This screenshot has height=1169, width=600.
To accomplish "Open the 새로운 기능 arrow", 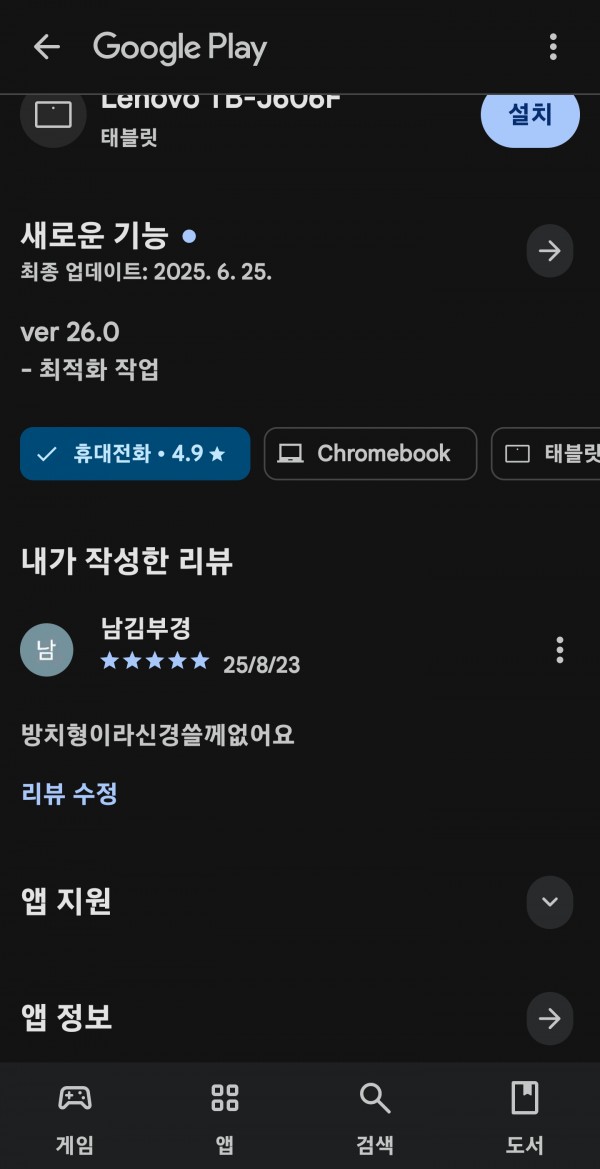I will 549,251.
